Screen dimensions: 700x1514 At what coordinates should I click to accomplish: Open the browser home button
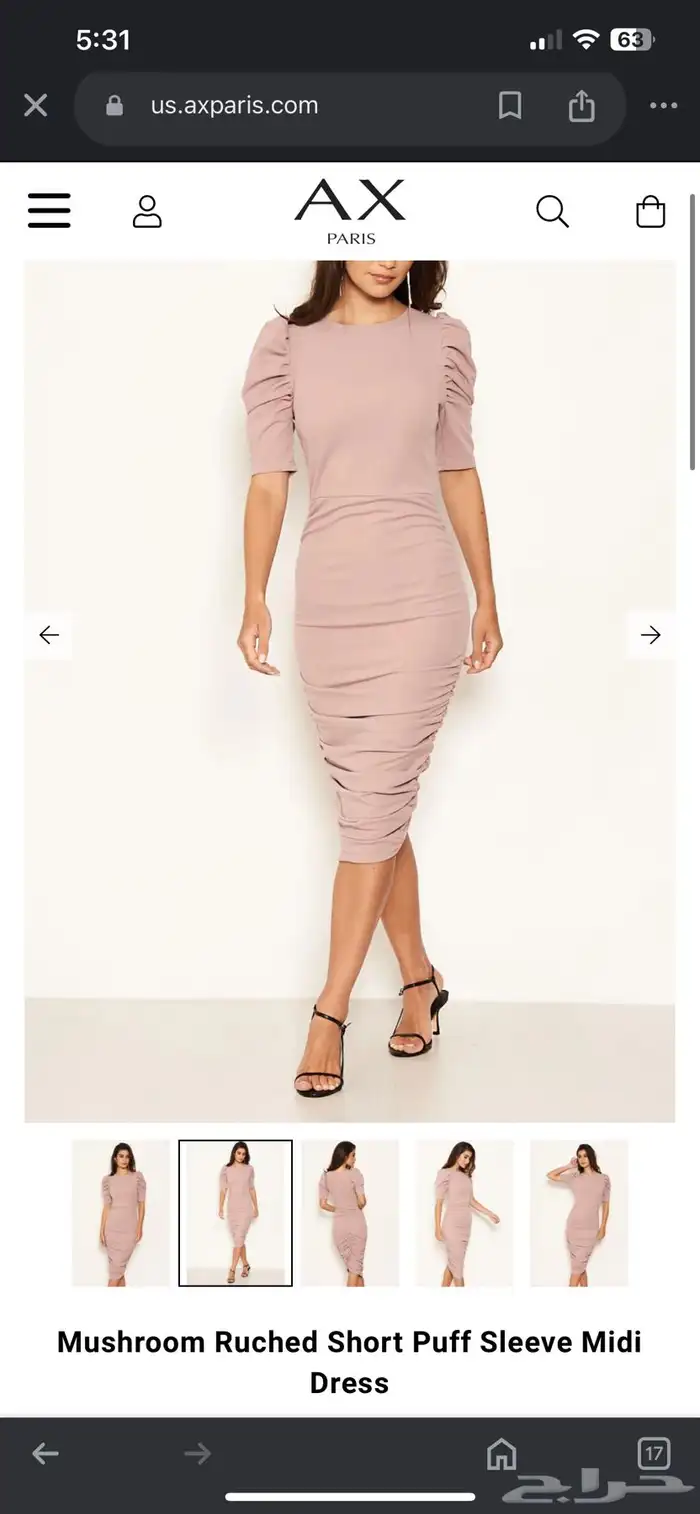(x=501, y=1453)
